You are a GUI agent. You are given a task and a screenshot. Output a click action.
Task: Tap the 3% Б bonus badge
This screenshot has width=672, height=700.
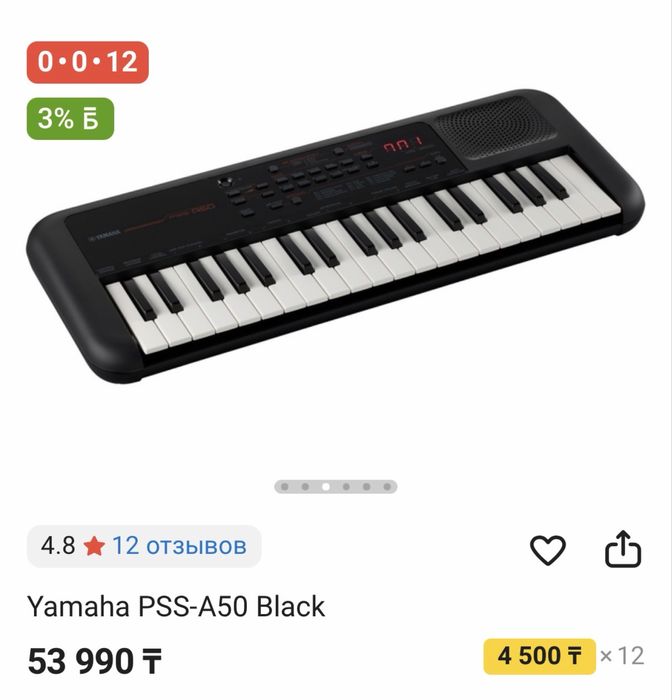pos(70,119)
